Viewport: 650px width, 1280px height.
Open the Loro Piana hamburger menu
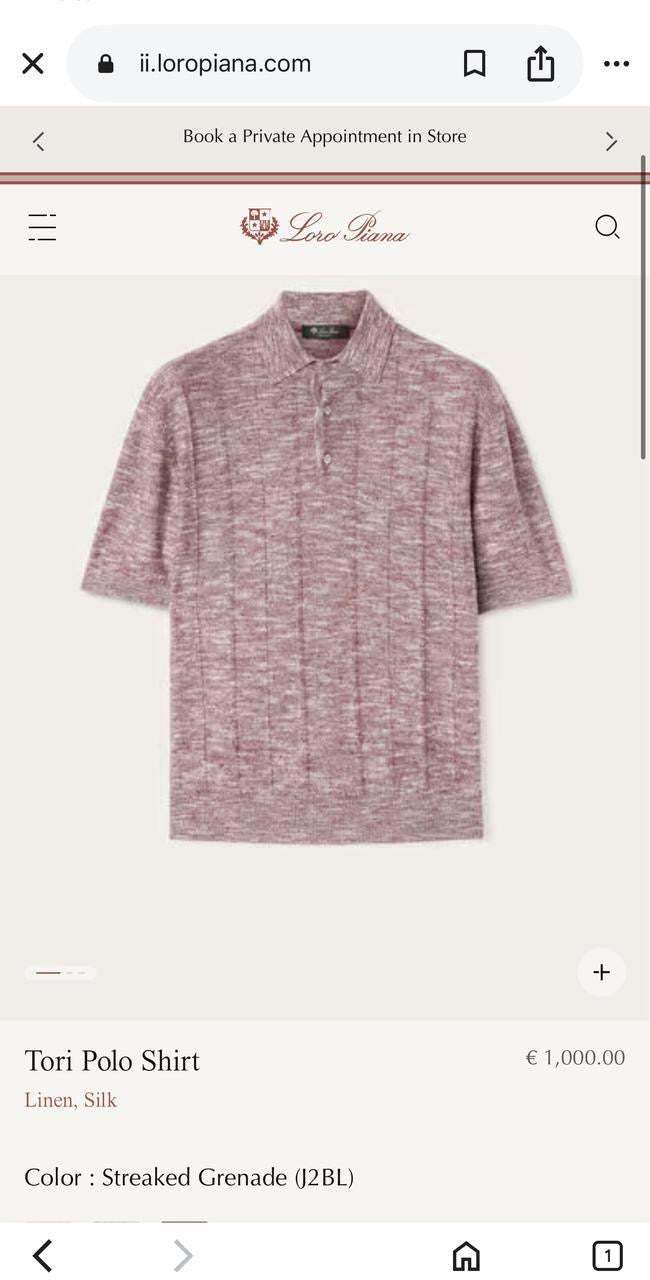tap(42, 227)
